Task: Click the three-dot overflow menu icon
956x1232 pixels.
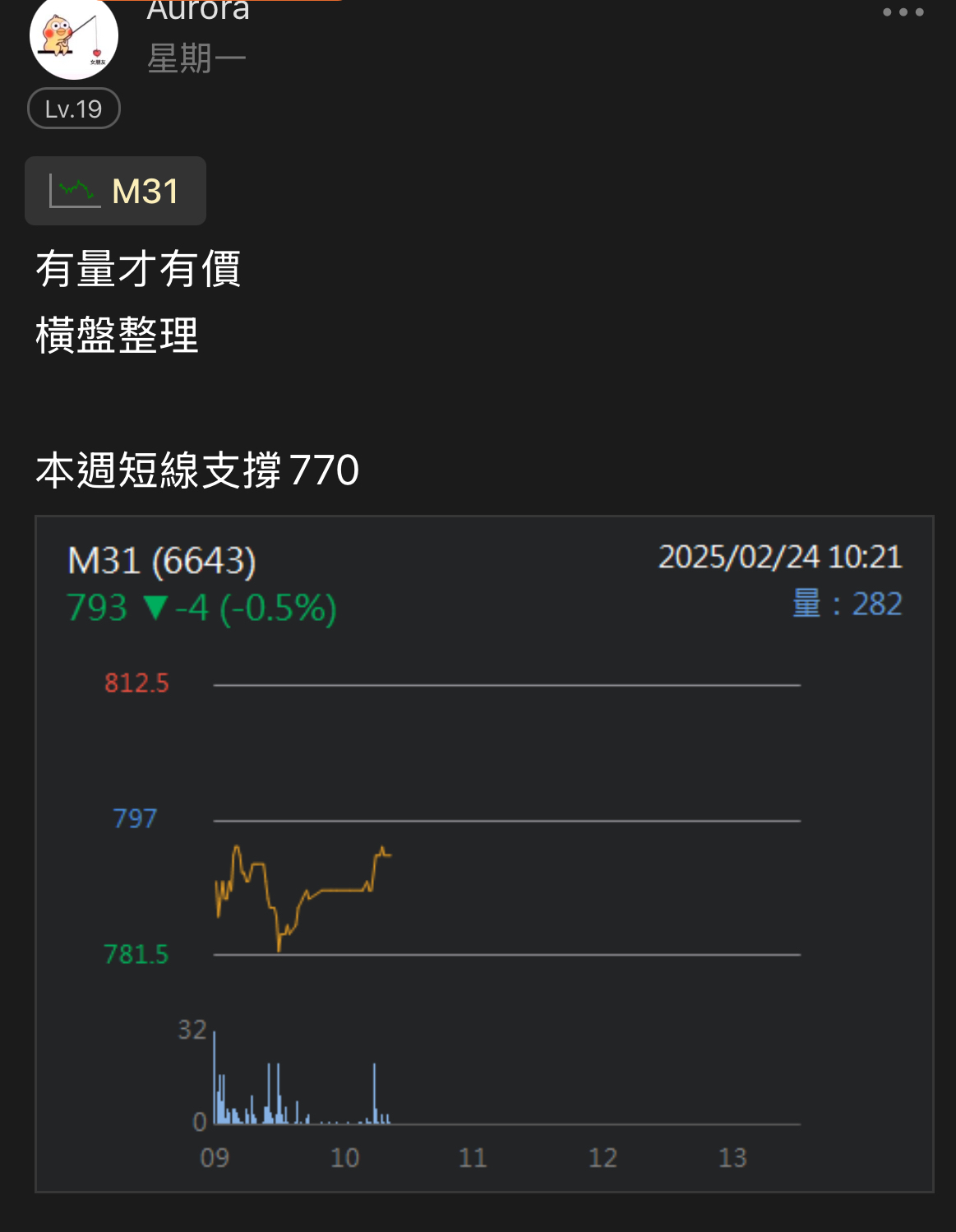Action: (x=903, y=13)
